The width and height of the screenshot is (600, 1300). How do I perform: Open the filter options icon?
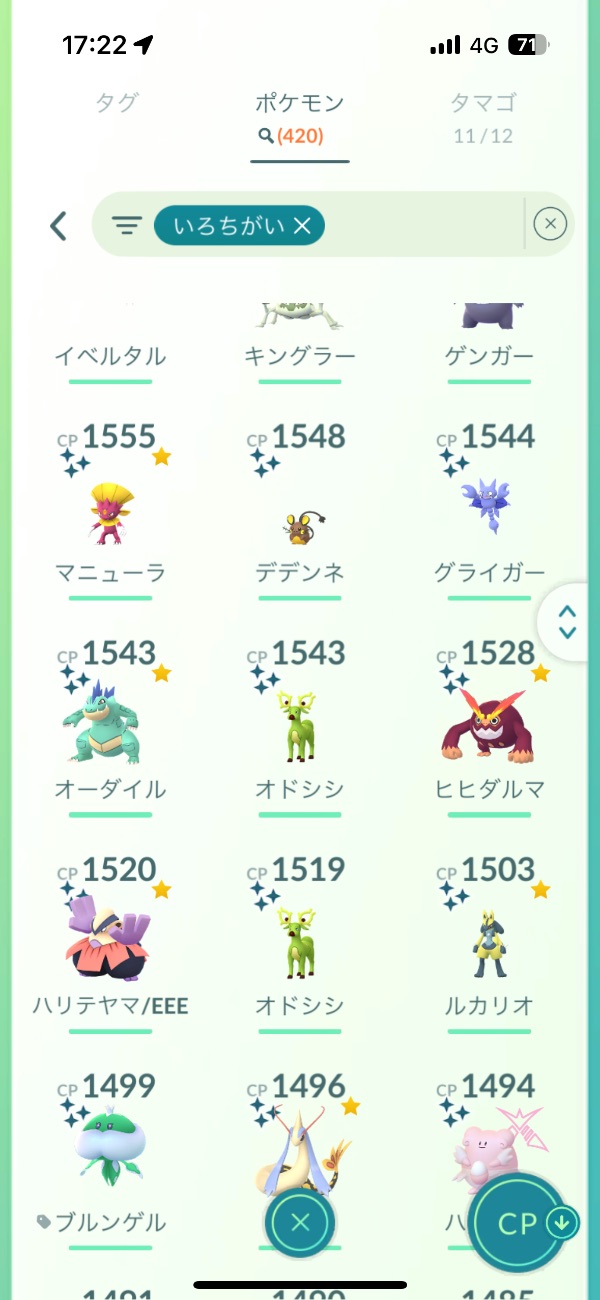point(126,226)
